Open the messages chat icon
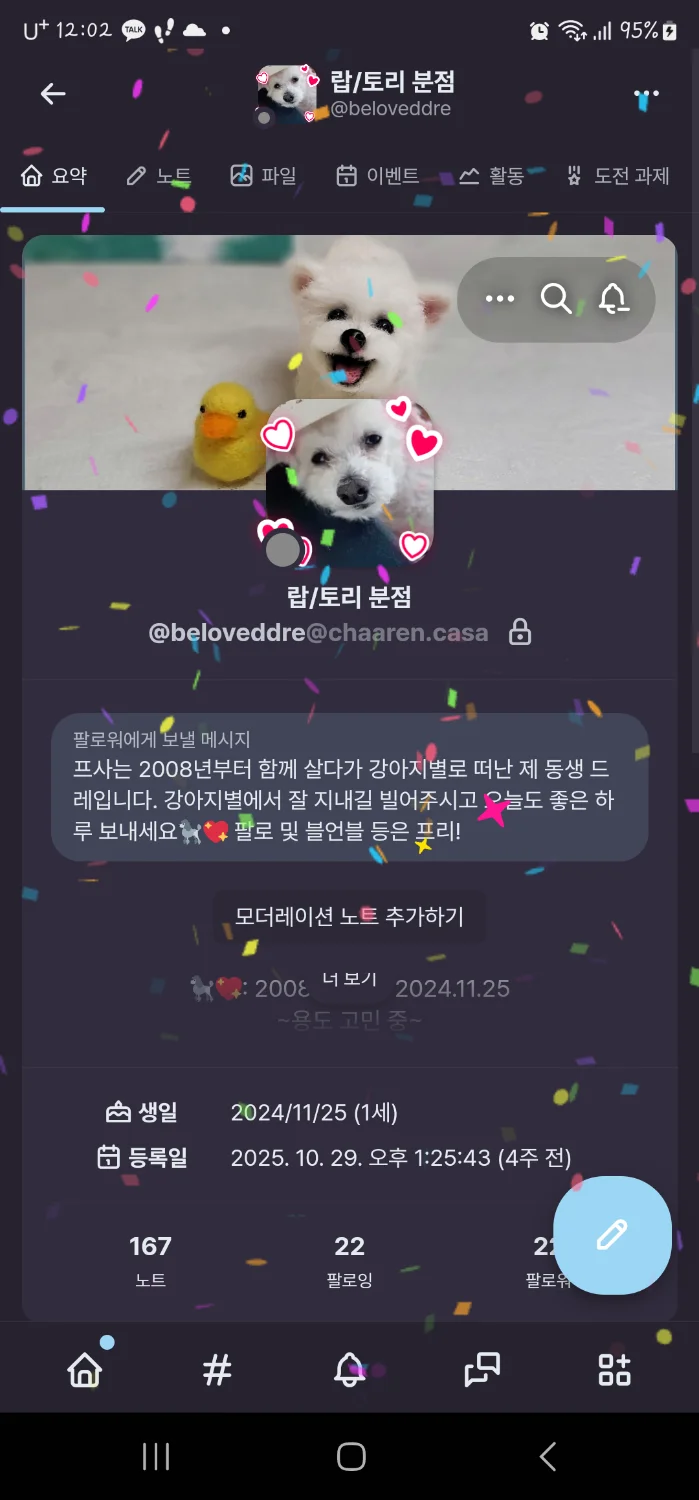This screenshot has width=699, height=1500. (x=482, y=1369)
